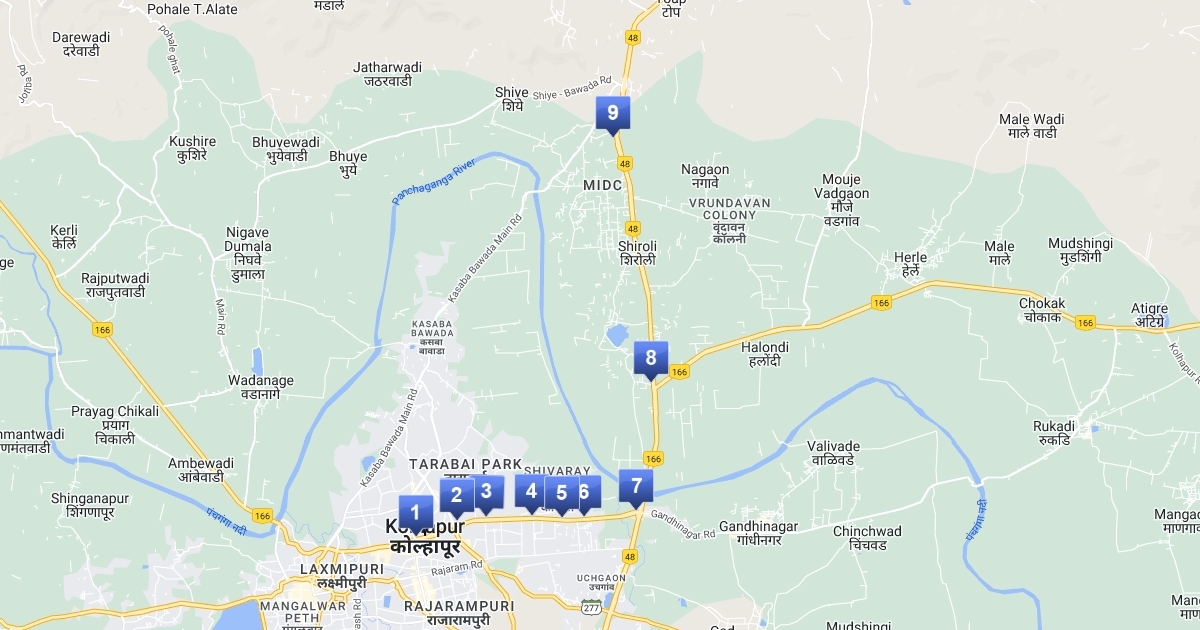Open marker 9 near Shiye

click(x=612, y=112)
